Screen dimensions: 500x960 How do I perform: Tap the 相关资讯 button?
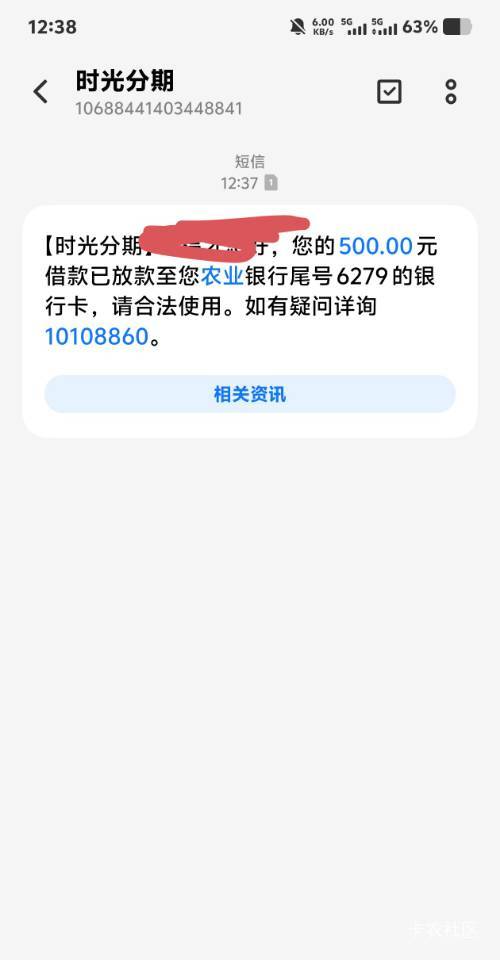coord(250,394)
